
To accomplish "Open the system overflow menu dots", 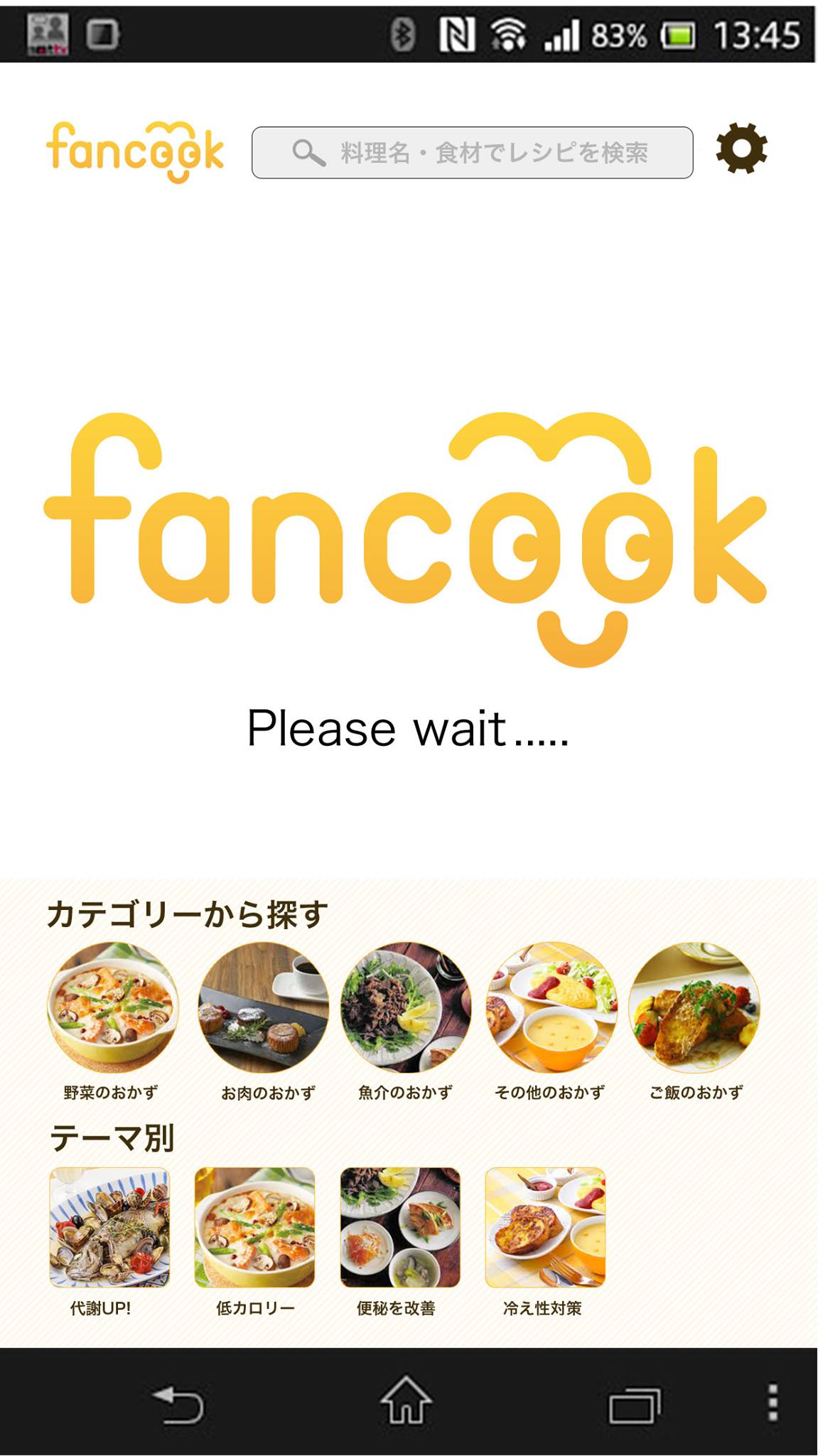I will click(773, 1403).
